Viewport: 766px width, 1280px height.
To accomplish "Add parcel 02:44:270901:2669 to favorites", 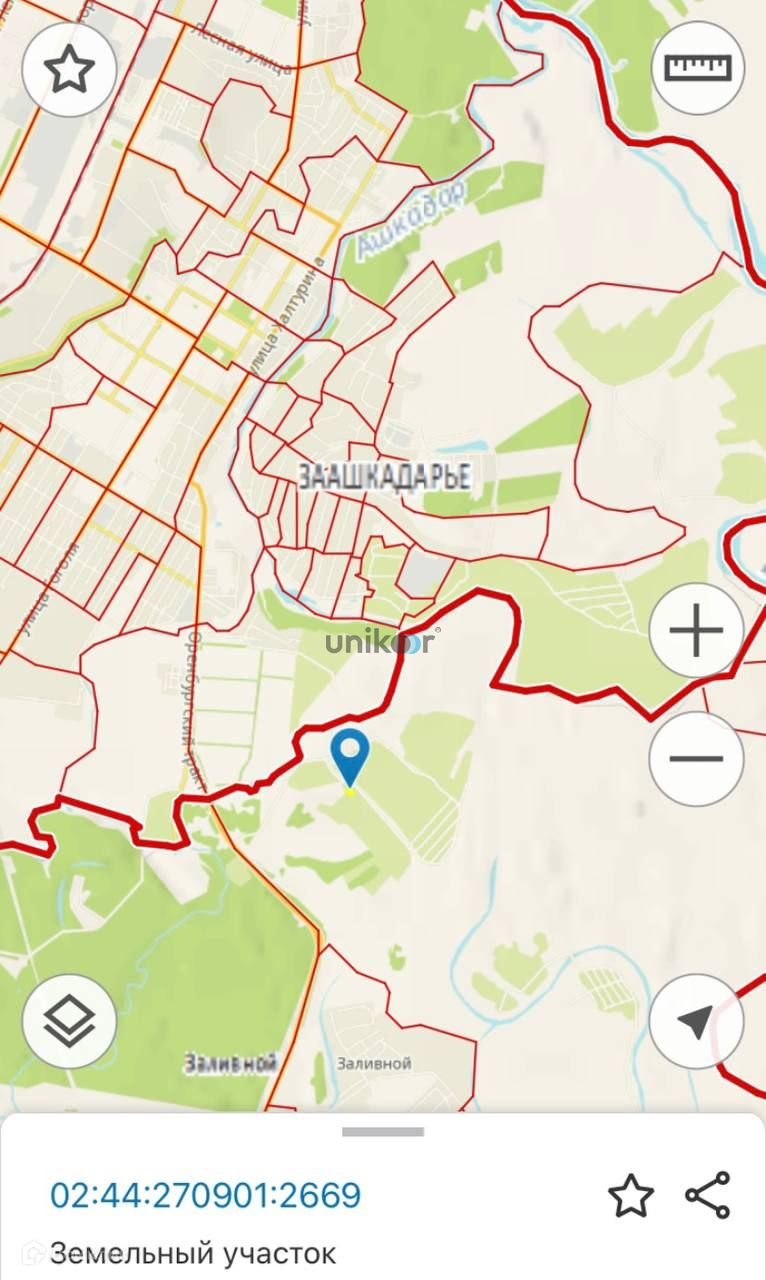I will click(x=631, y=1196).
